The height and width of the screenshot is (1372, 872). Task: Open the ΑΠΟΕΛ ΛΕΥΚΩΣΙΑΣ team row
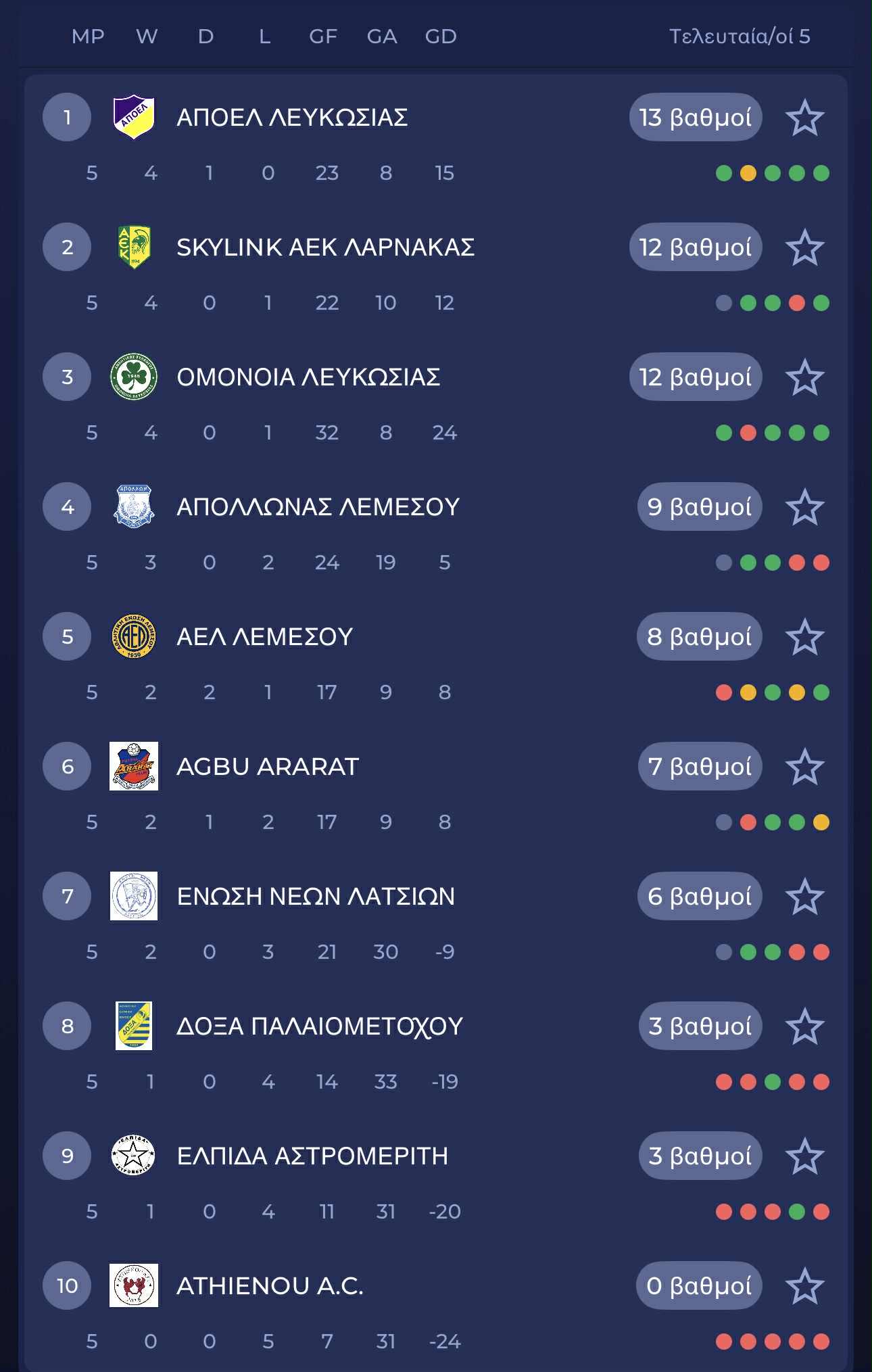292,118
